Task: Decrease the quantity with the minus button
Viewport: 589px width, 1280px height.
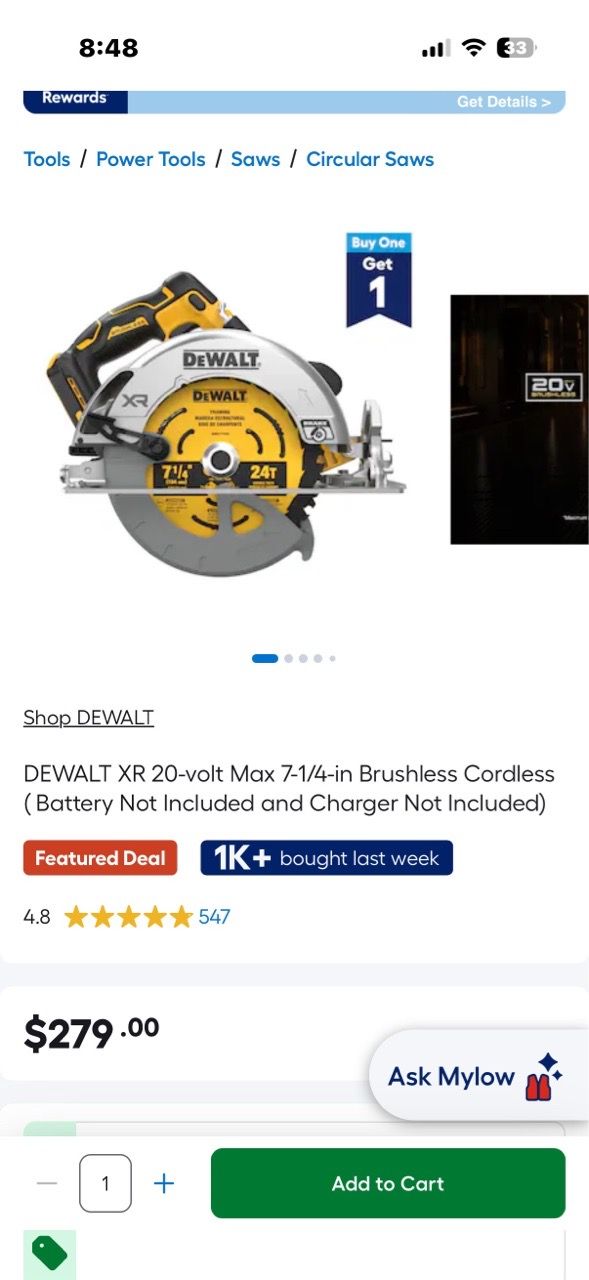Action: pos(46,1183)
